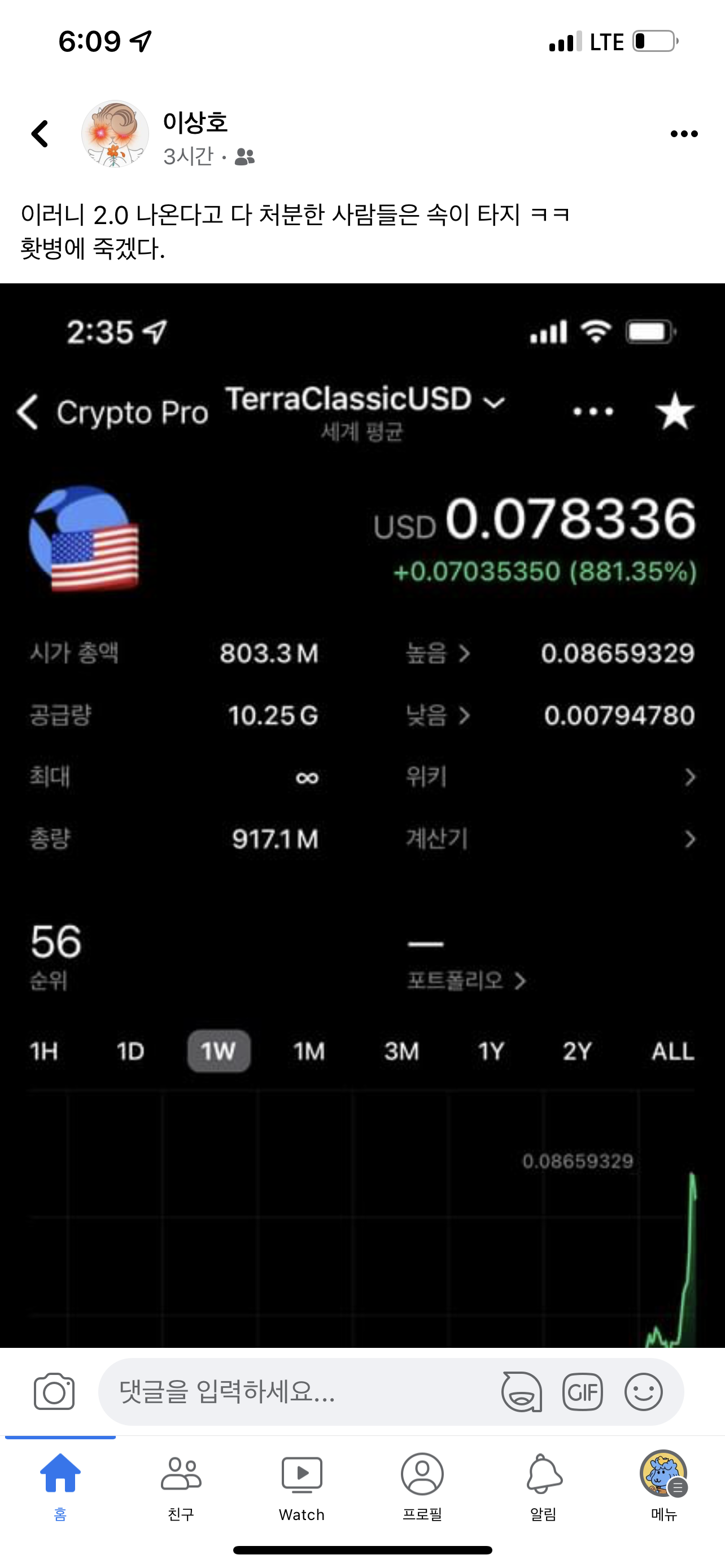Attach a photo with the camera icon
Viewport: 725px width, 1568px height.
point(54,1391)
